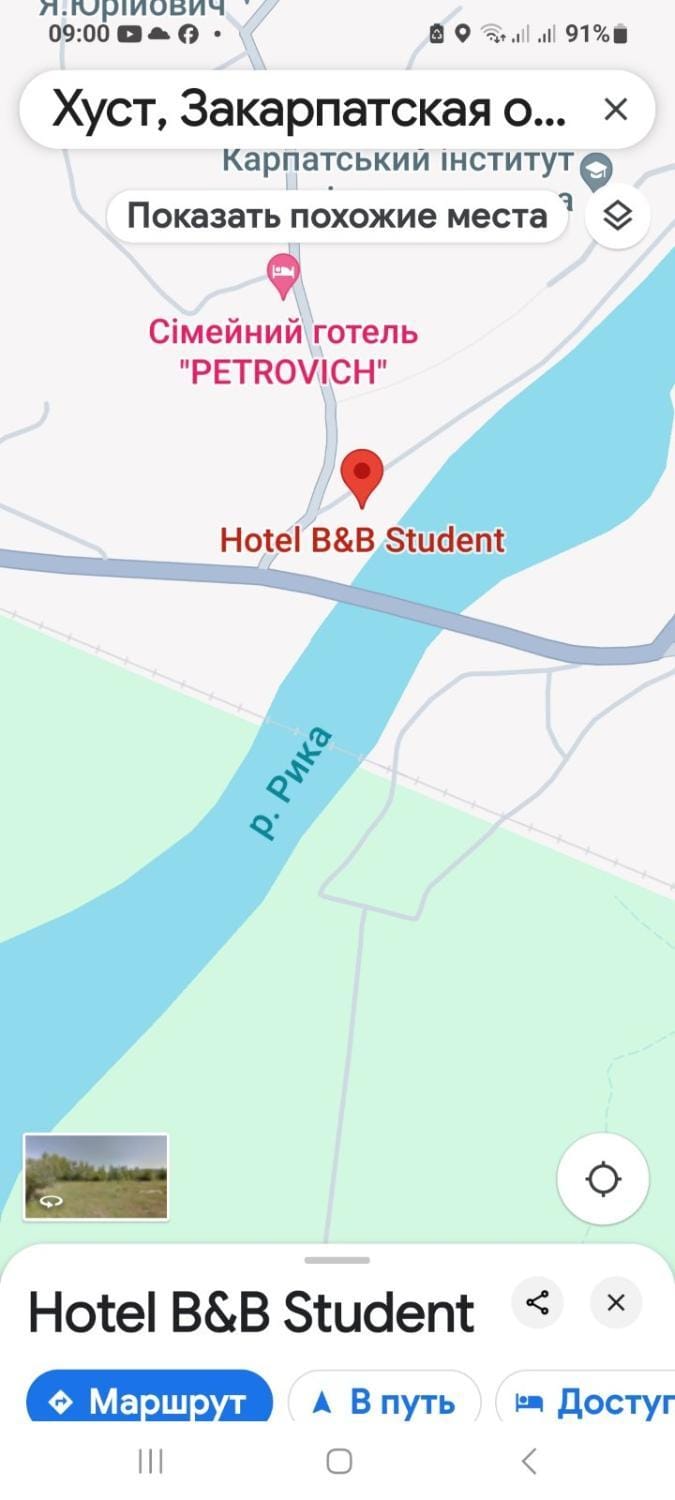Image resolution: width=675 pixels, height=1500 pixels.
Task: Start navigation with В путь
Action: click(x=384, y=1401)
